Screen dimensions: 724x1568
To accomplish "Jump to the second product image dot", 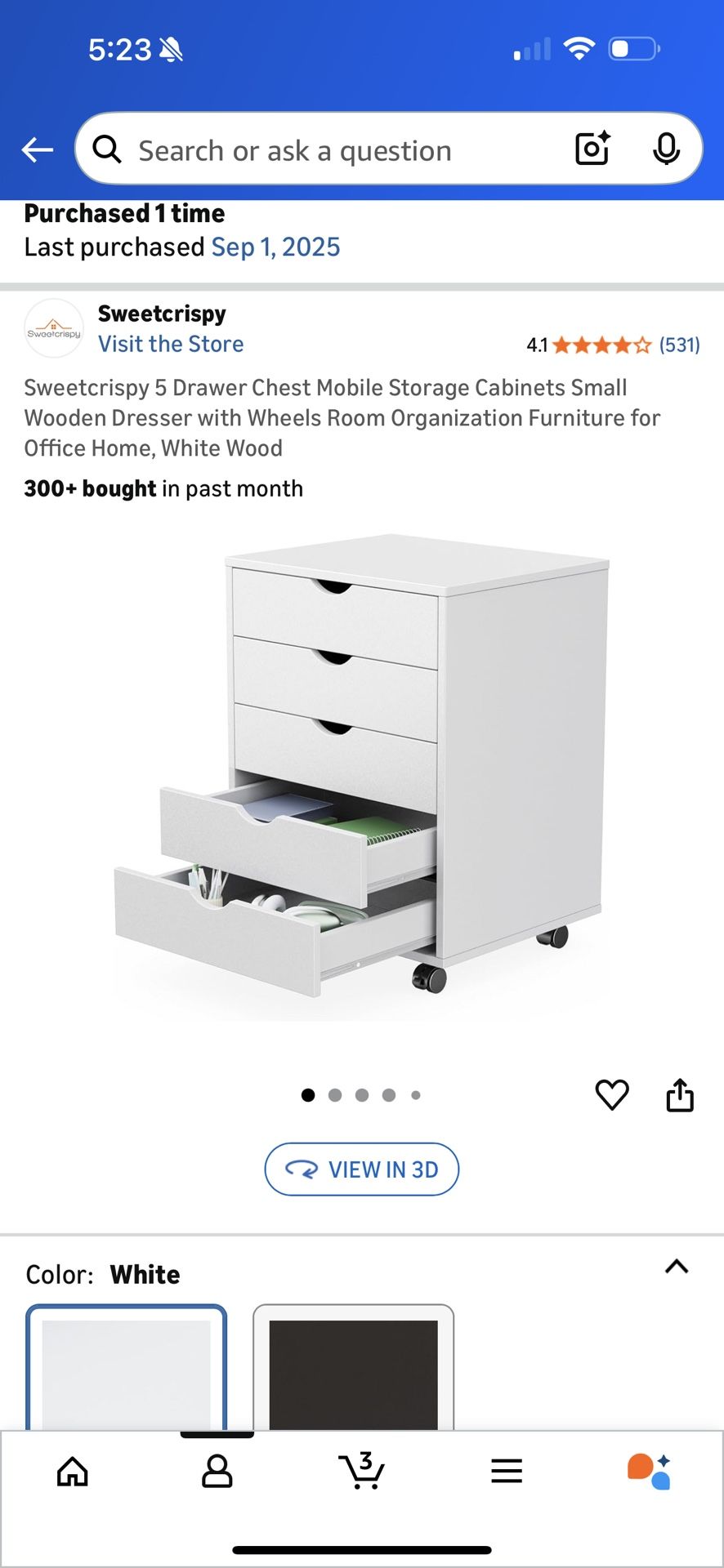I will pos(335,1095).
